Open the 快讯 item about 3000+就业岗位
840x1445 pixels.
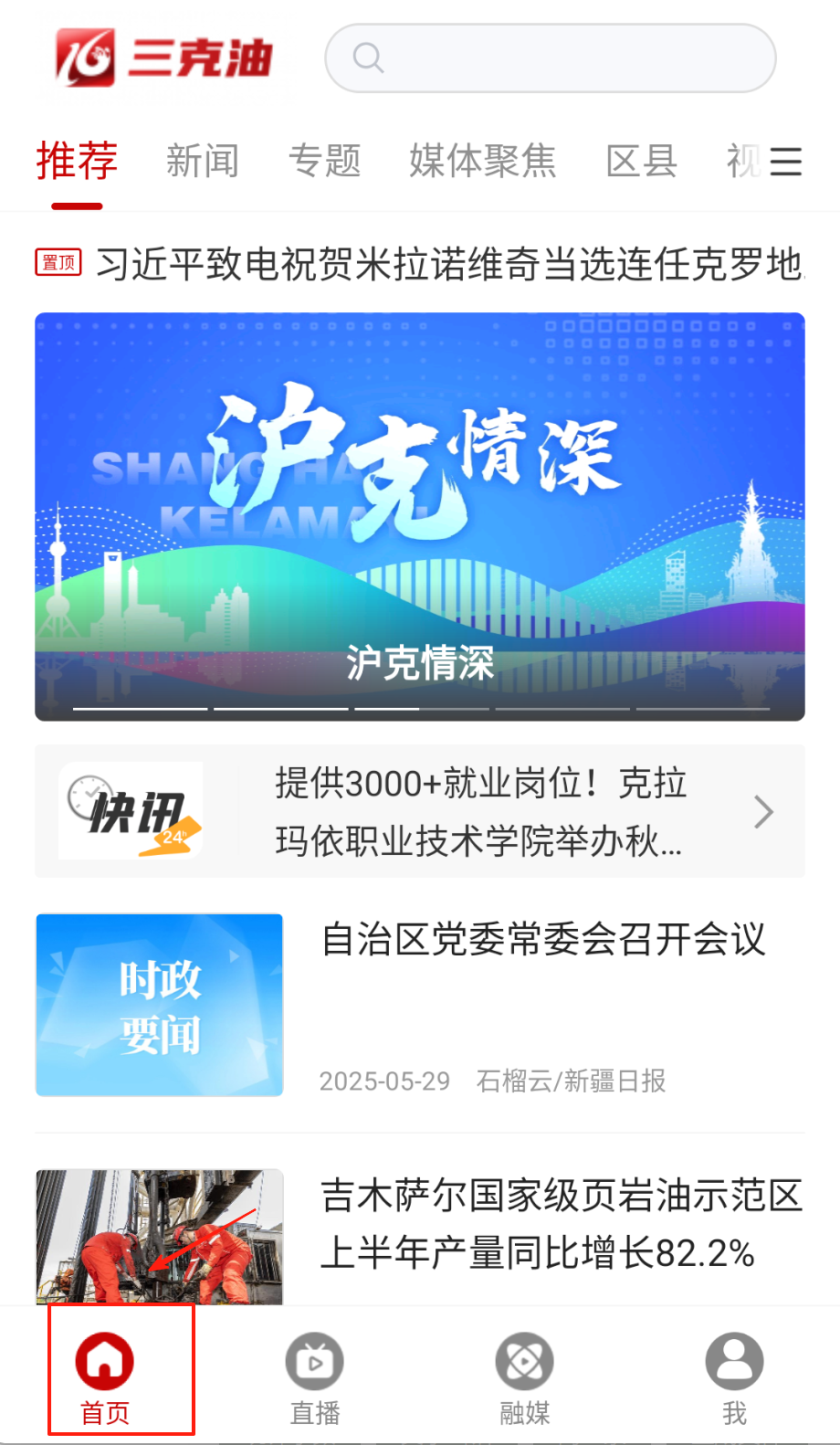479,811
